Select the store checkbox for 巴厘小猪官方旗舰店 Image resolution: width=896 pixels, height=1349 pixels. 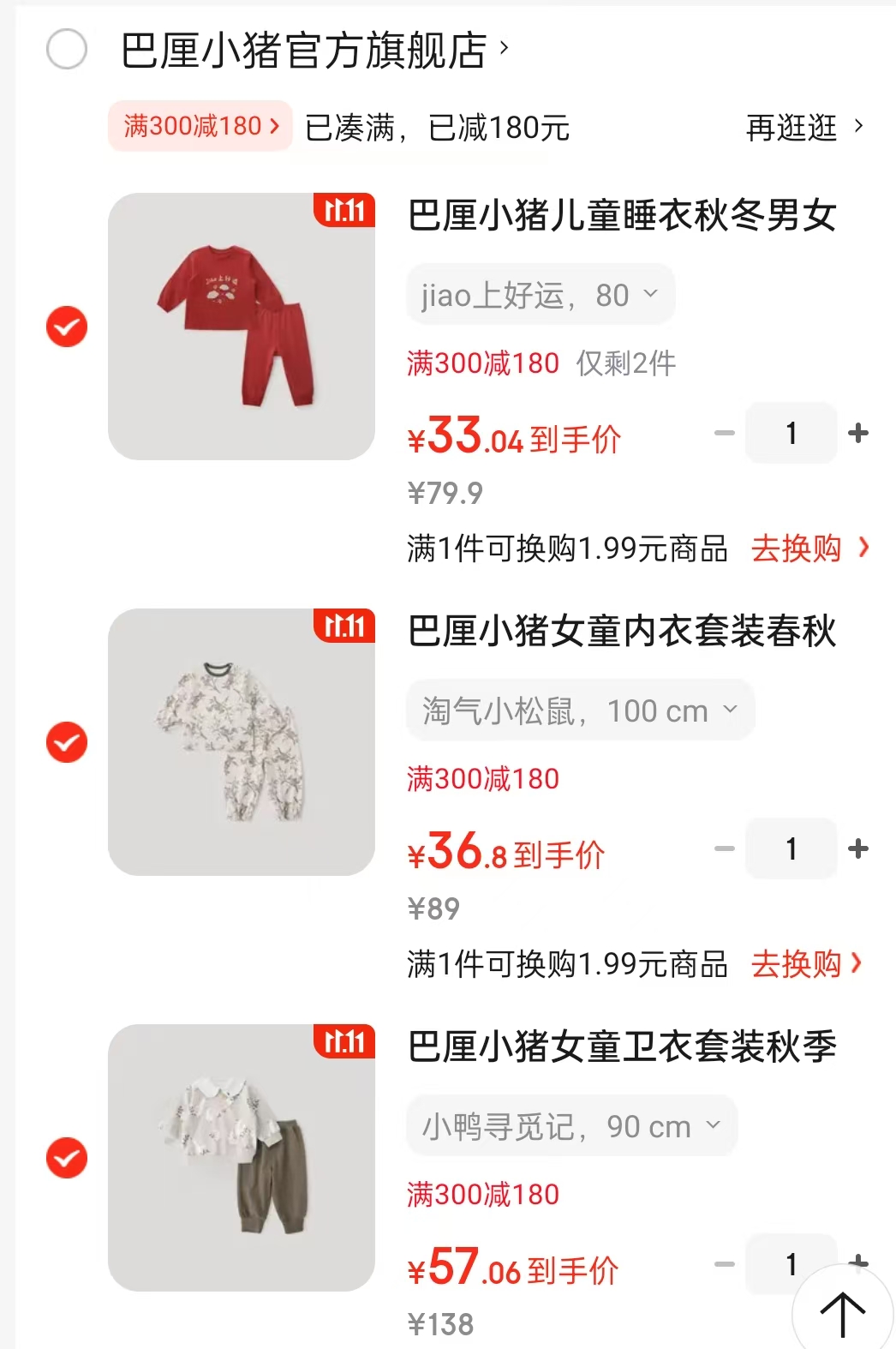[66, 50]
